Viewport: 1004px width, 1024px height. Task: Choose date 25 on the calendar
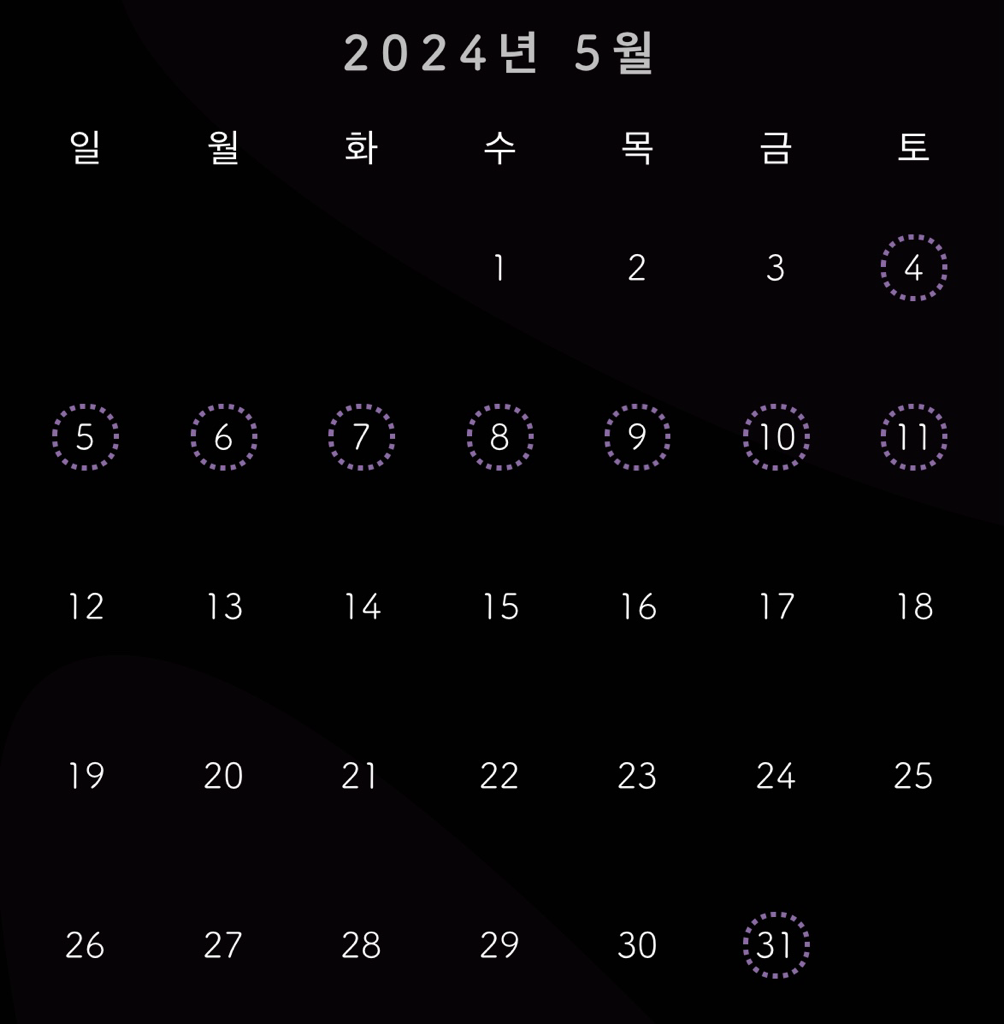[913, 775]
